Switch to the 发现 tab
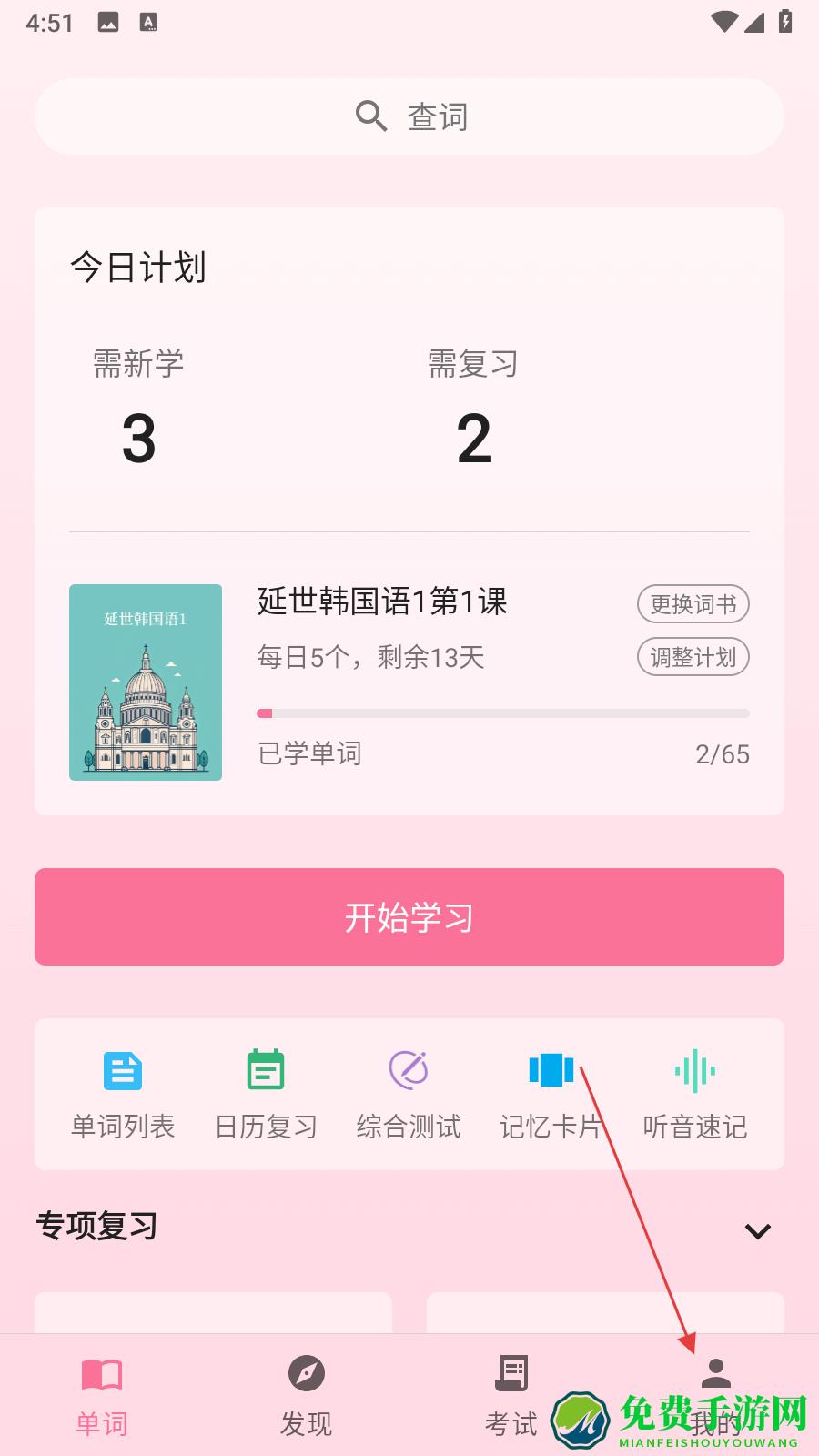 click(x=306, y=1394)
